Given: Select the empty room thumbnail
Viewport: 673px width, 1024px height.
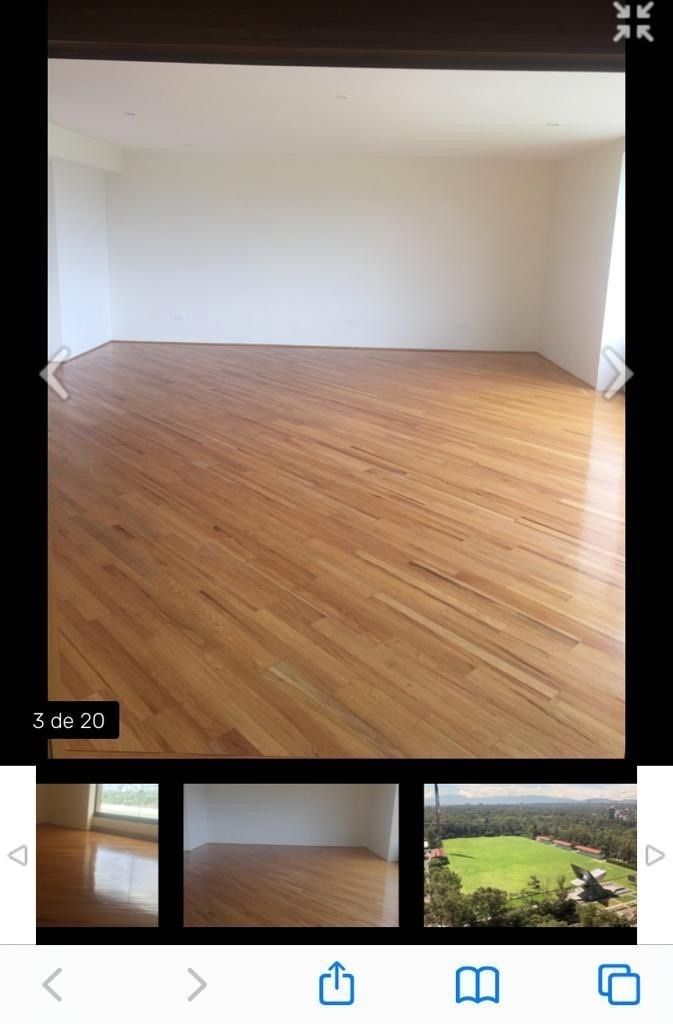Looking at the screenshot, I should click(x=290, y=854).
